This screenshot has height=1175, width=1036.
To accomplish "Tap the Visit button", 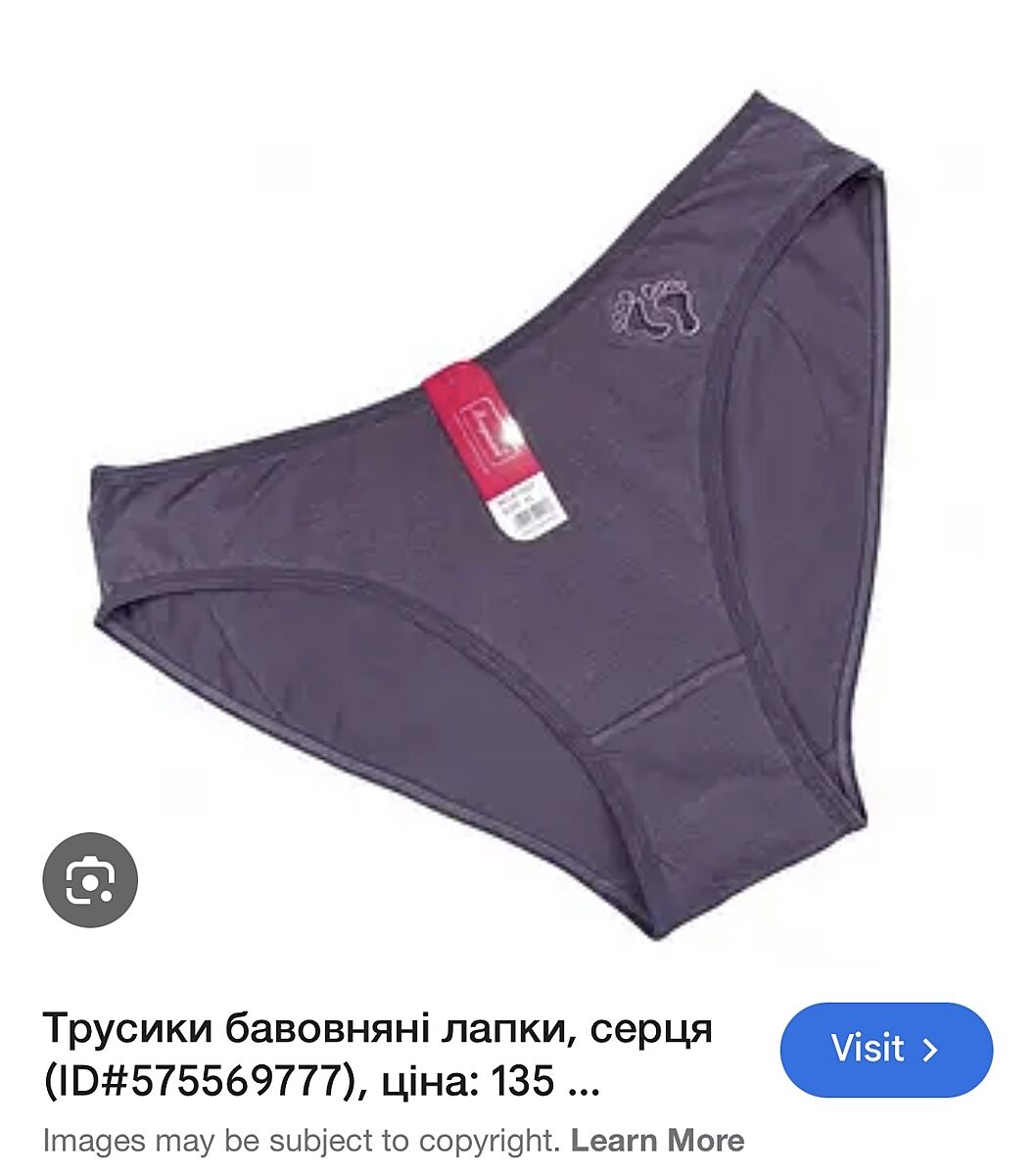I will (885, 1050).
